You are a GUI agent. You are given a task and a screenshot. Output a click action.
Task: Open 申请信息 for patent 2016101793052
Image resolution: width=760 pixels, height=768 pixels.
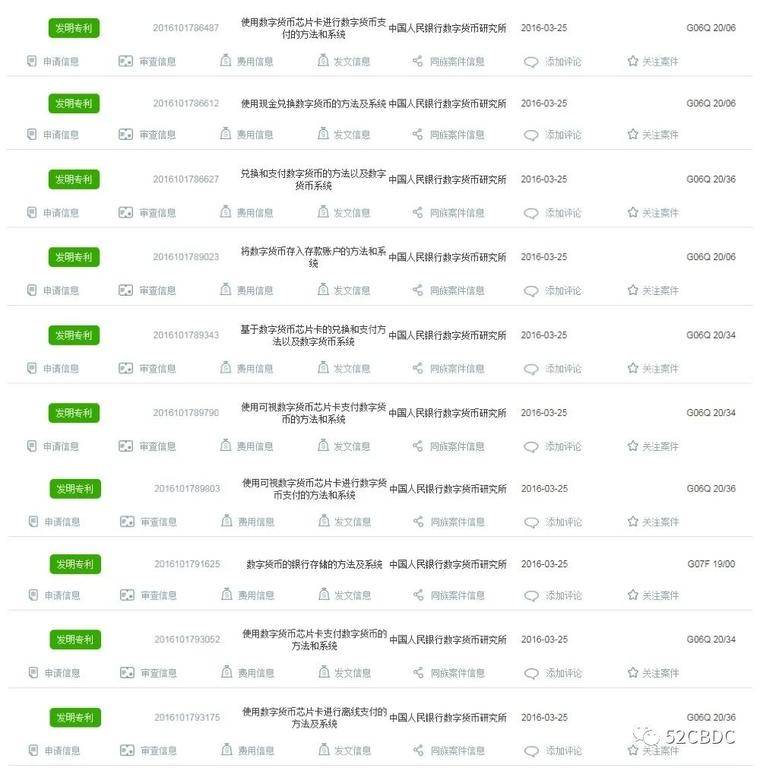coord(54,674)
